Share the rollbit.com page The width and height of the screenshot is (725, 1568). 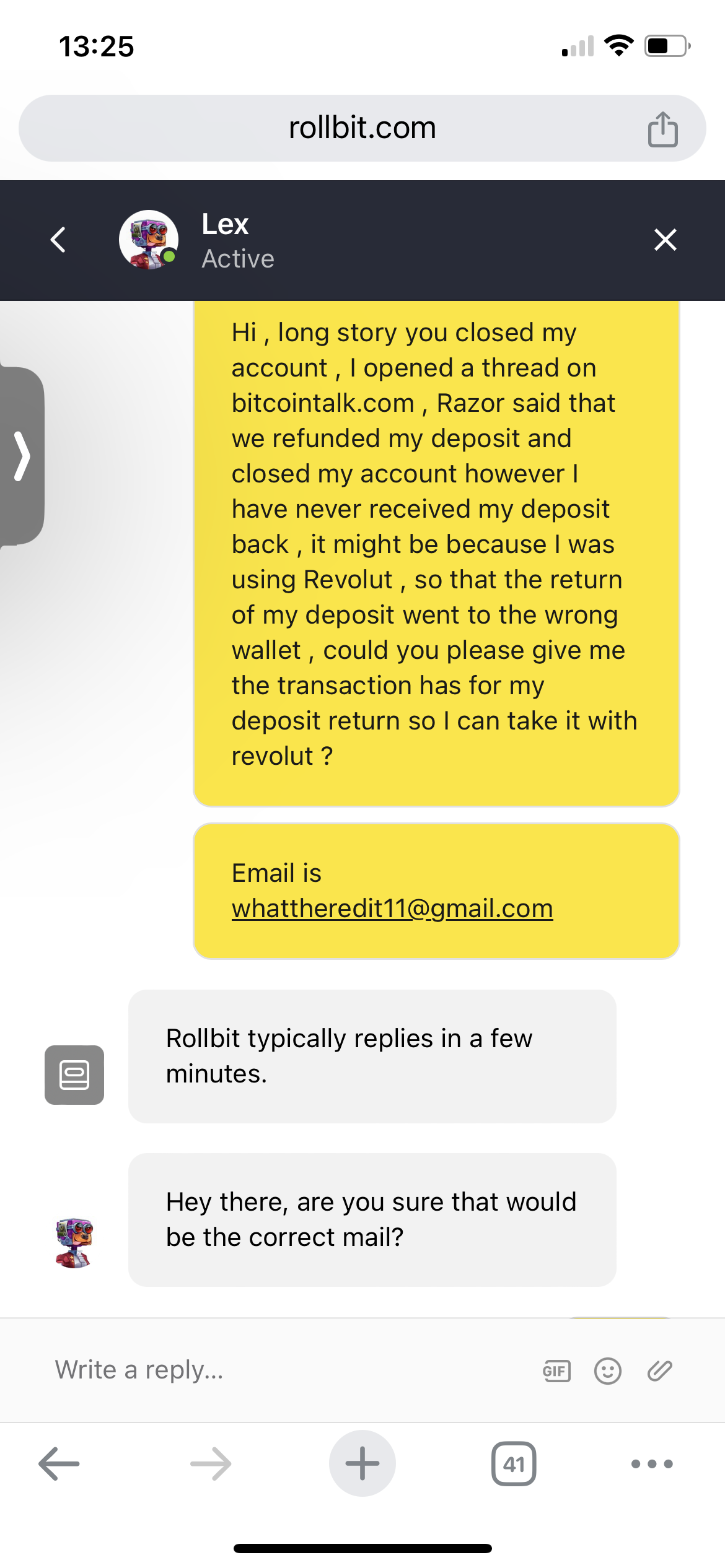tap(663, 129)
